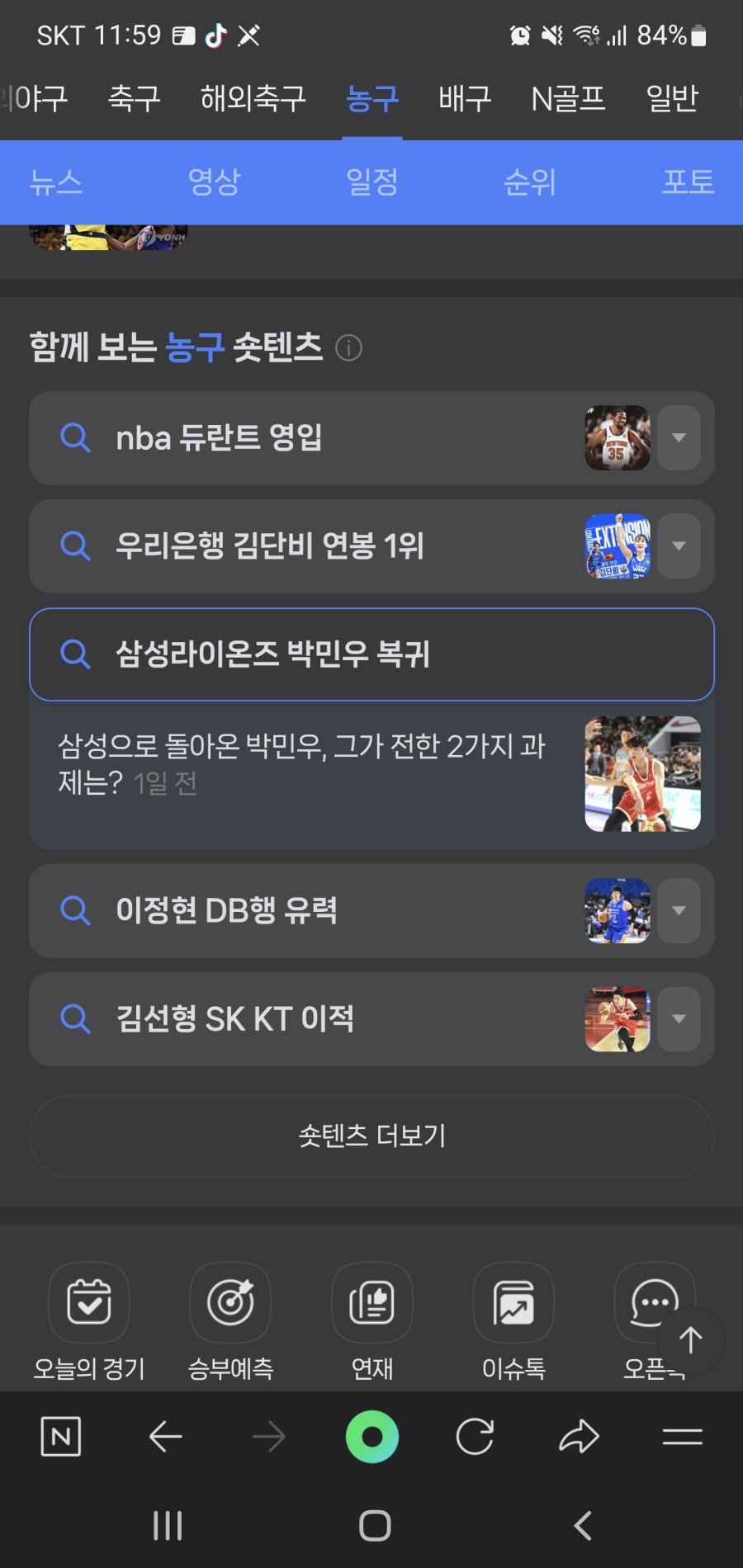Search 김선형 SK KT 이적 topic
The width and height of the screenshot is (743, 1568).
(x=235, y=1018)
